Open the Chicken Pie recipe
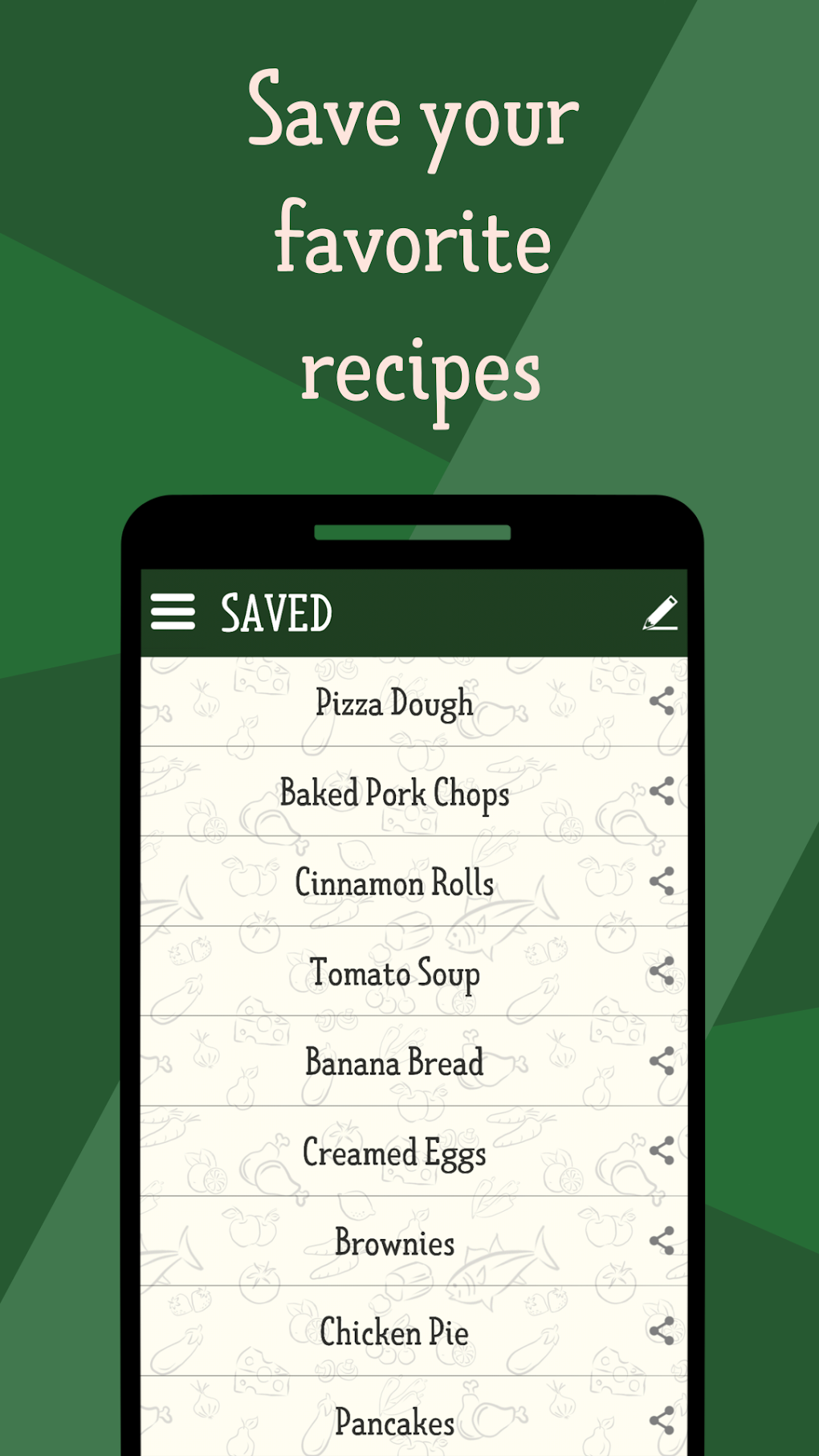The image size is (819, 1456). tap(393, 1332)
